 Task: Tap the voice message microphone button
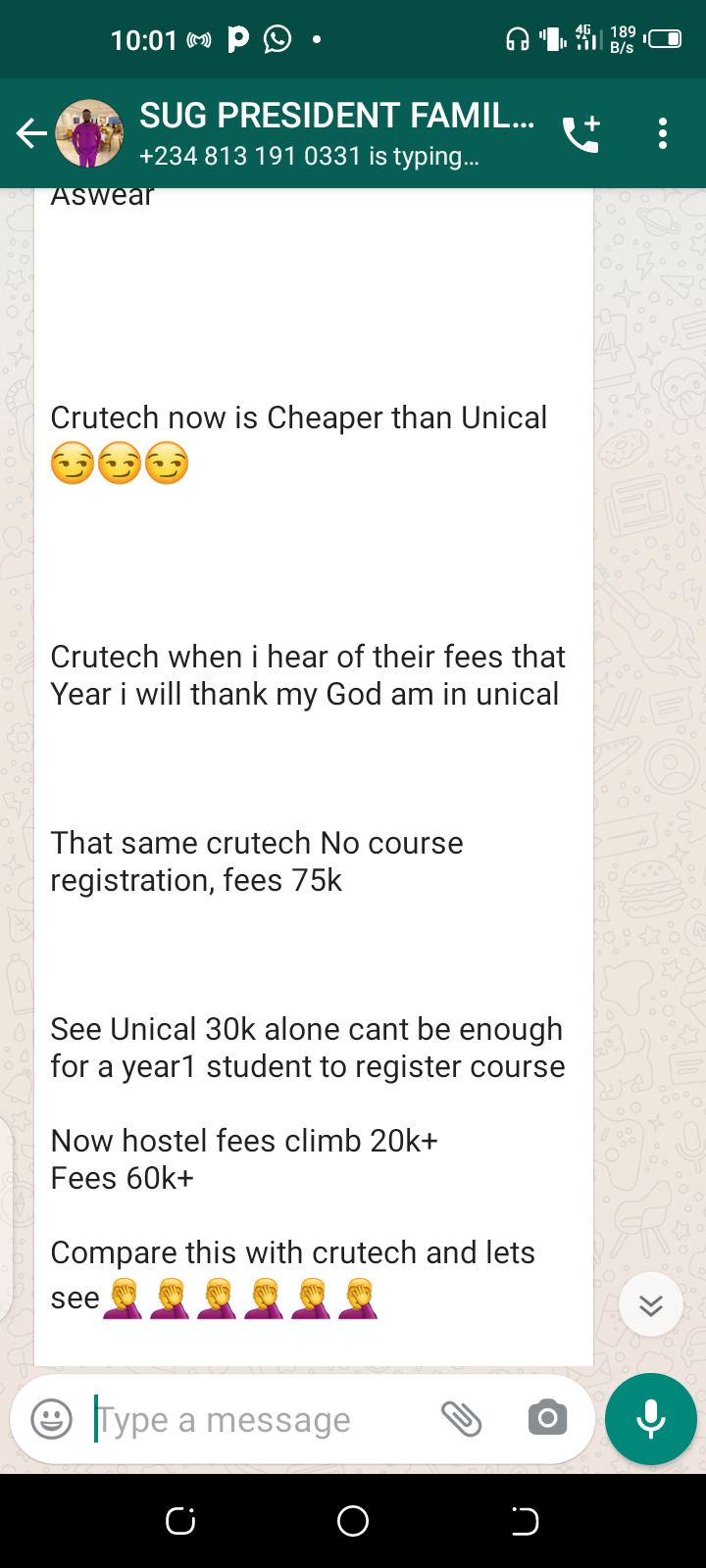click(x=651, y=1419)
